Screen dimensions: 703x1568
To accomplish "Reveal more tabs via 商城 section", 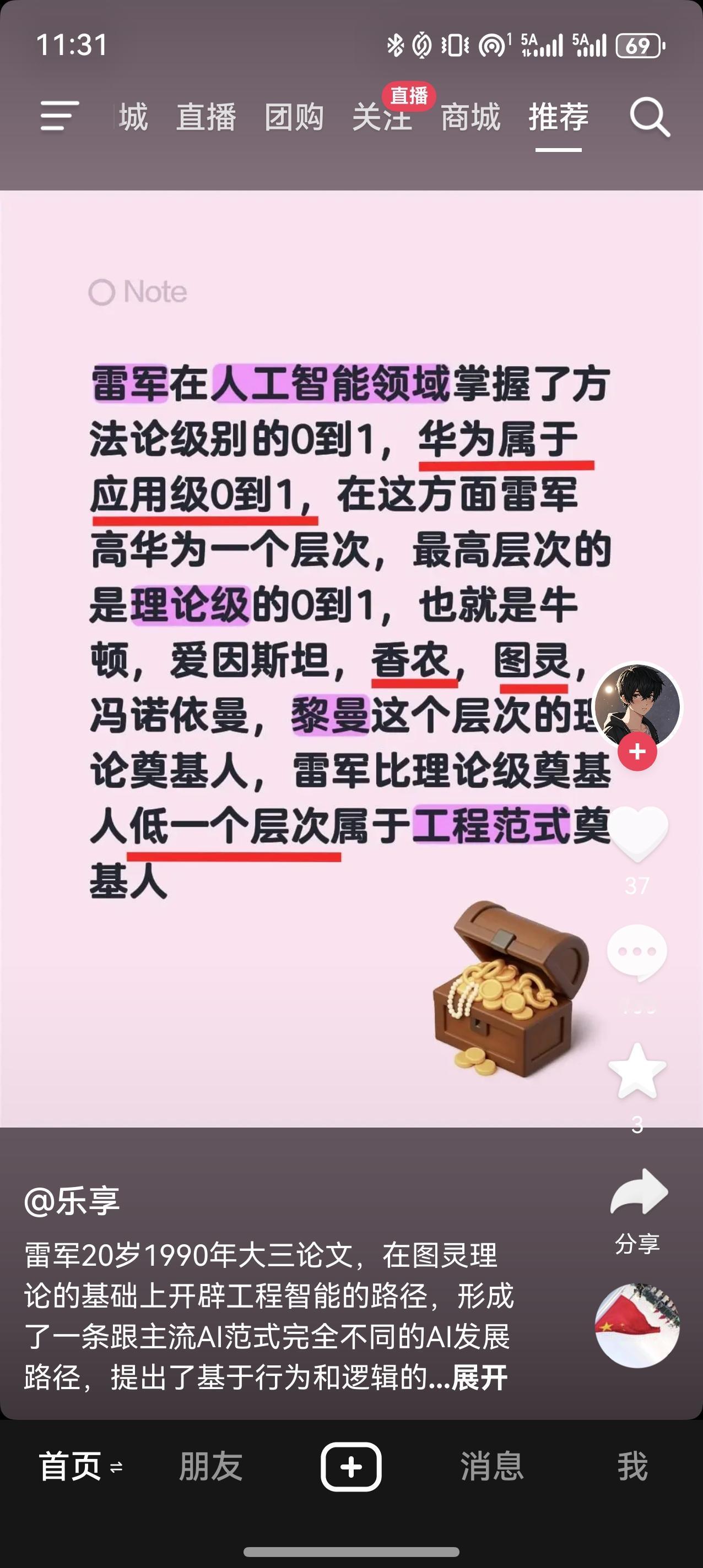I will coord(472,119).
